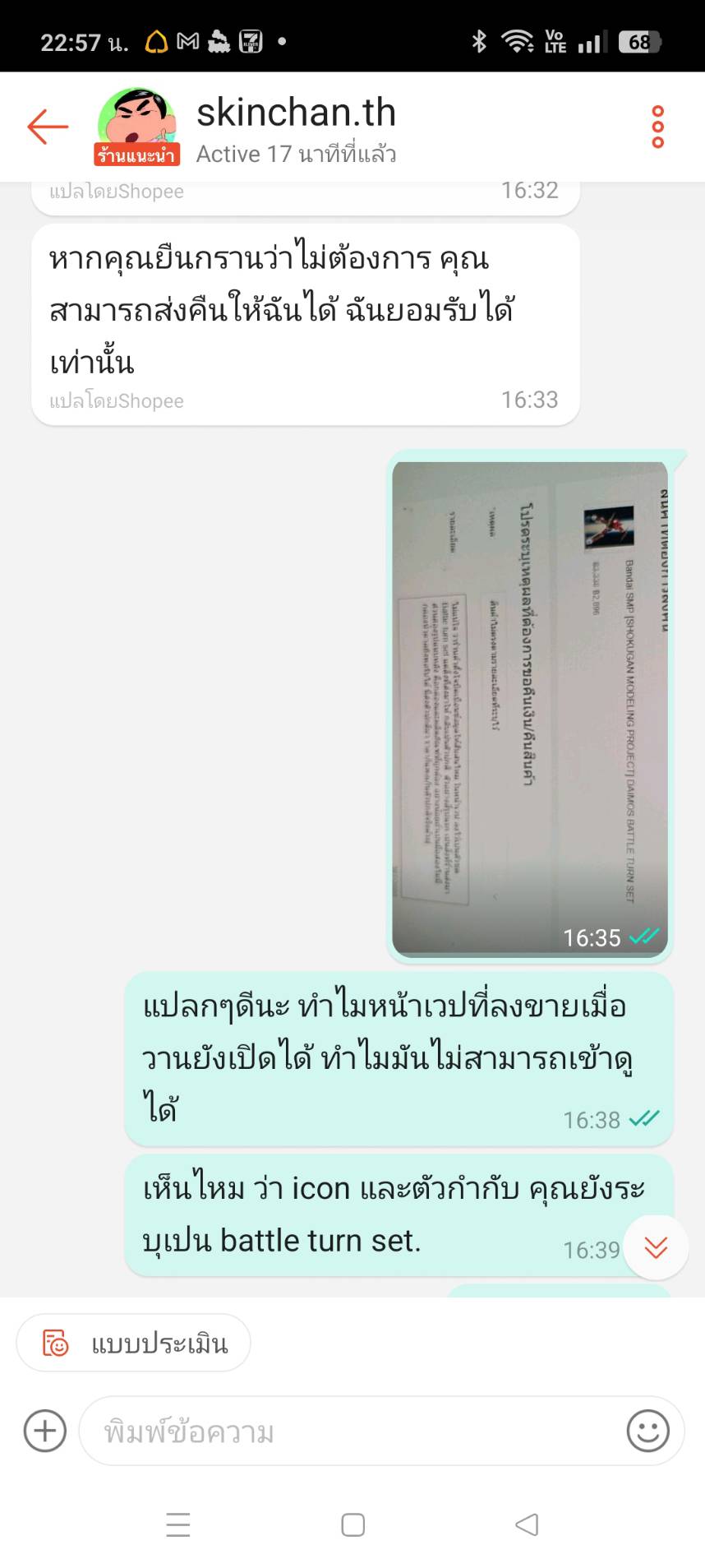The height and width of the screenshot is (1568, 705).
Task: Tap the แบบประเมิน chip
Action: (134, 1343)
